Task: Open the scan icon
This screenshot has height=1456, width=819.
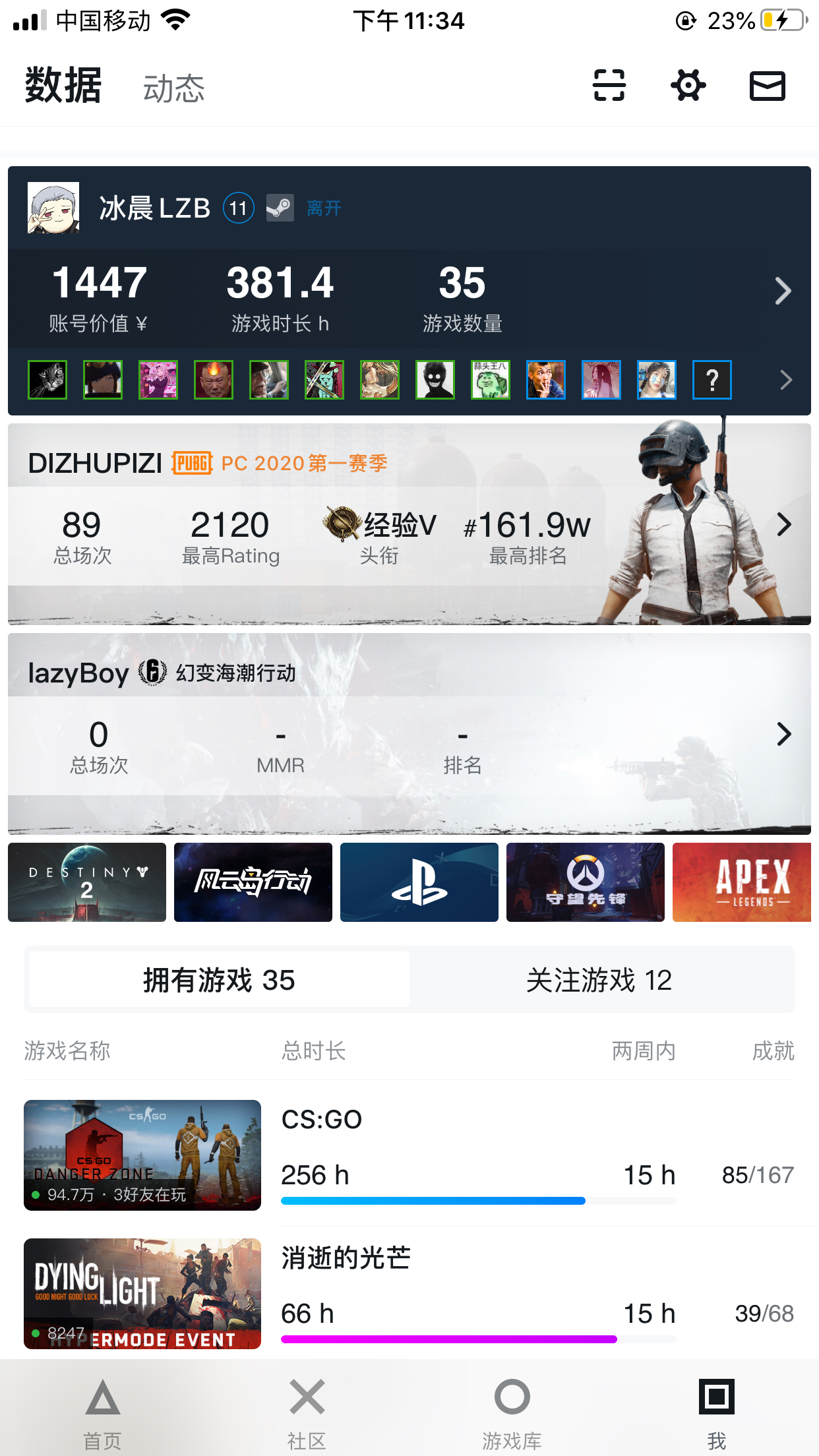Action: pyautogui.click(x=609, y=86)
